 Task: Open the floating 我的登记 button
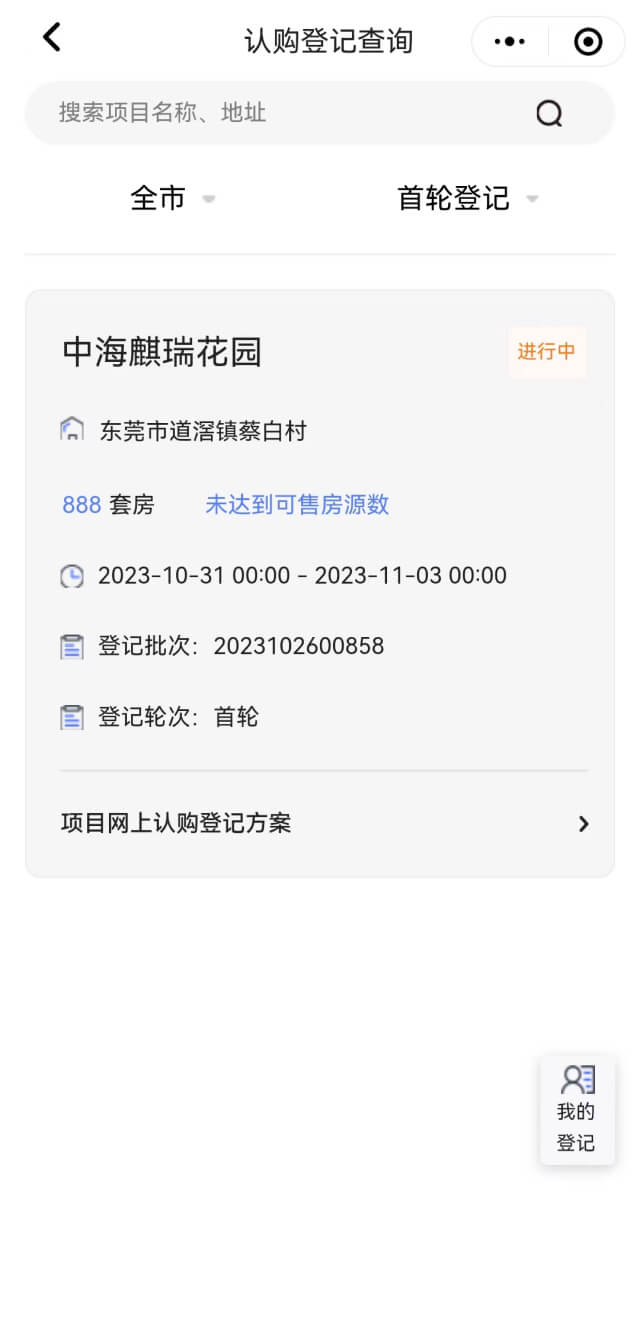pyautogui.click(x=577, y=1109)
